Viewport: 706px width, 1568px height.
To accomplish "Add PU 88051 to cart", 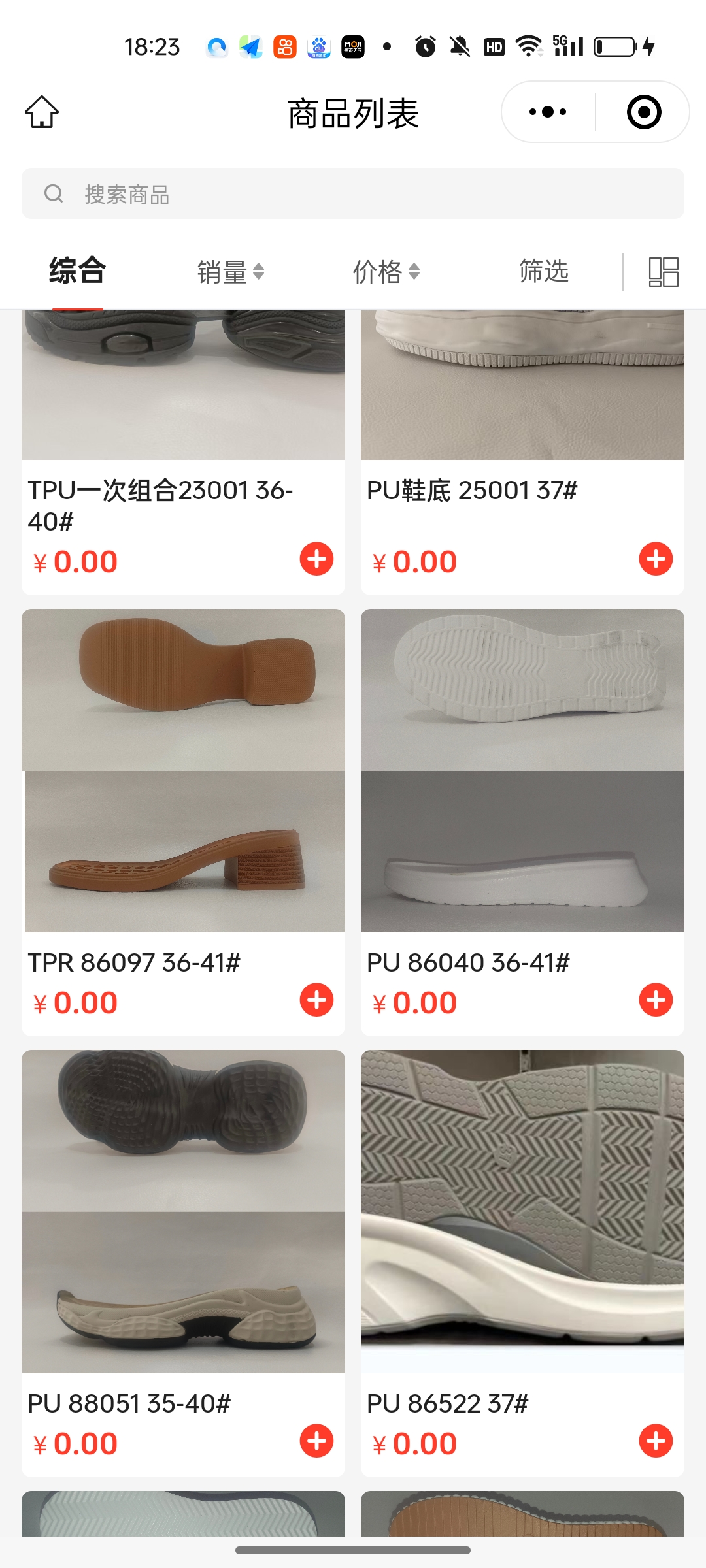I will [316, 1441].
